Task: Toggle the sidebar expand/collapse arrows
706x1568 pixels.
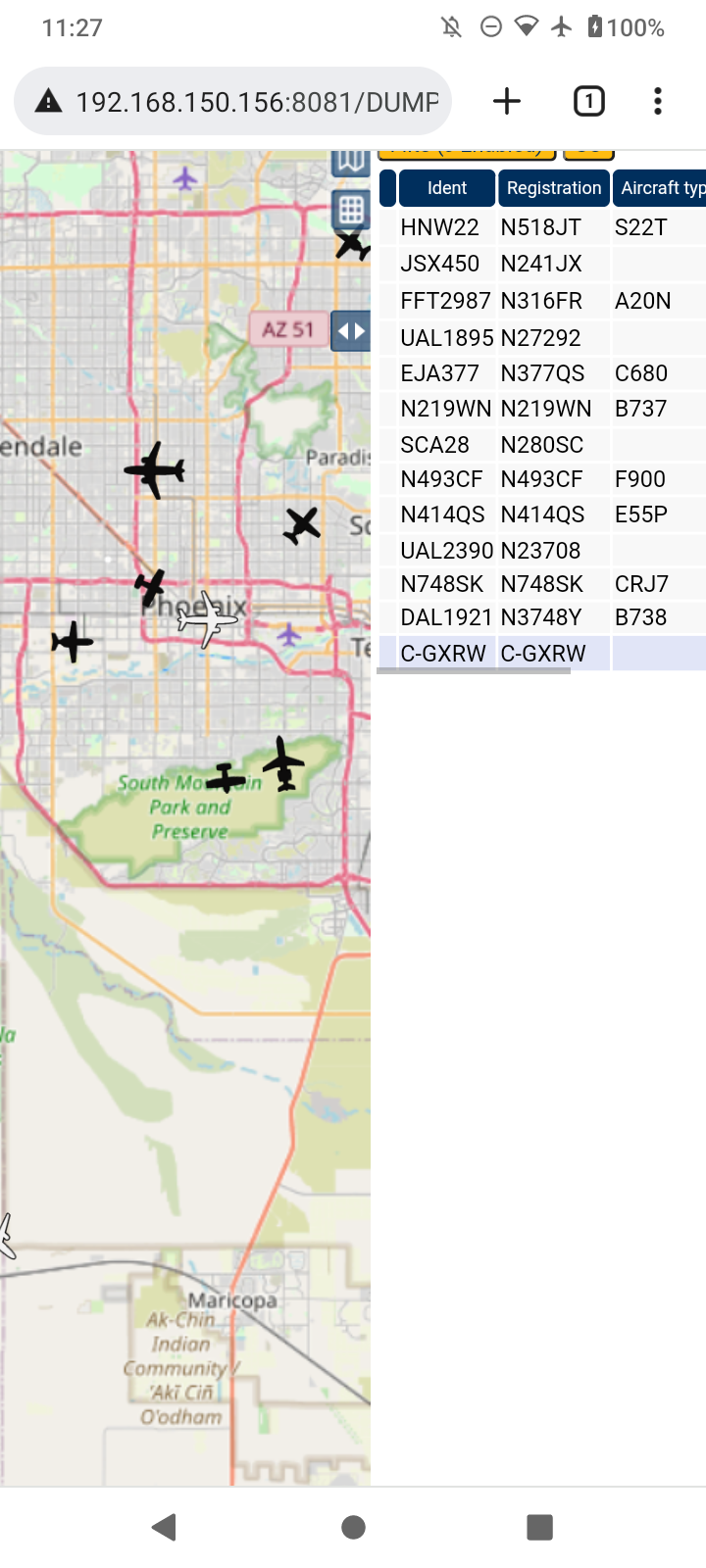Action: pos(351,331)
